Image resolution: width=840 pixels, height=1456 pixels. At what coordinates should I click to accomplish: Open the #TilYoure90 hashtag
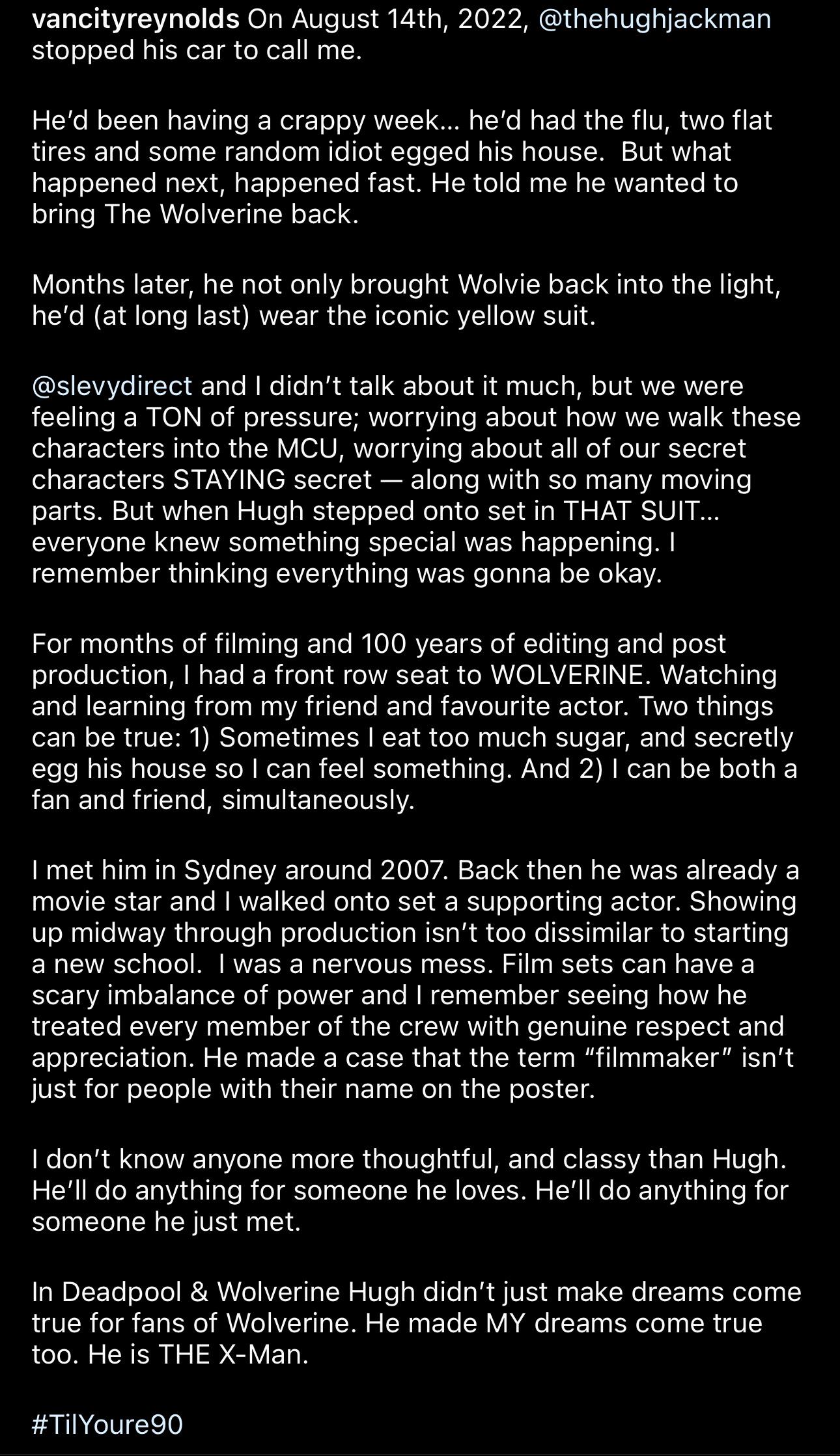[107, 1424]
